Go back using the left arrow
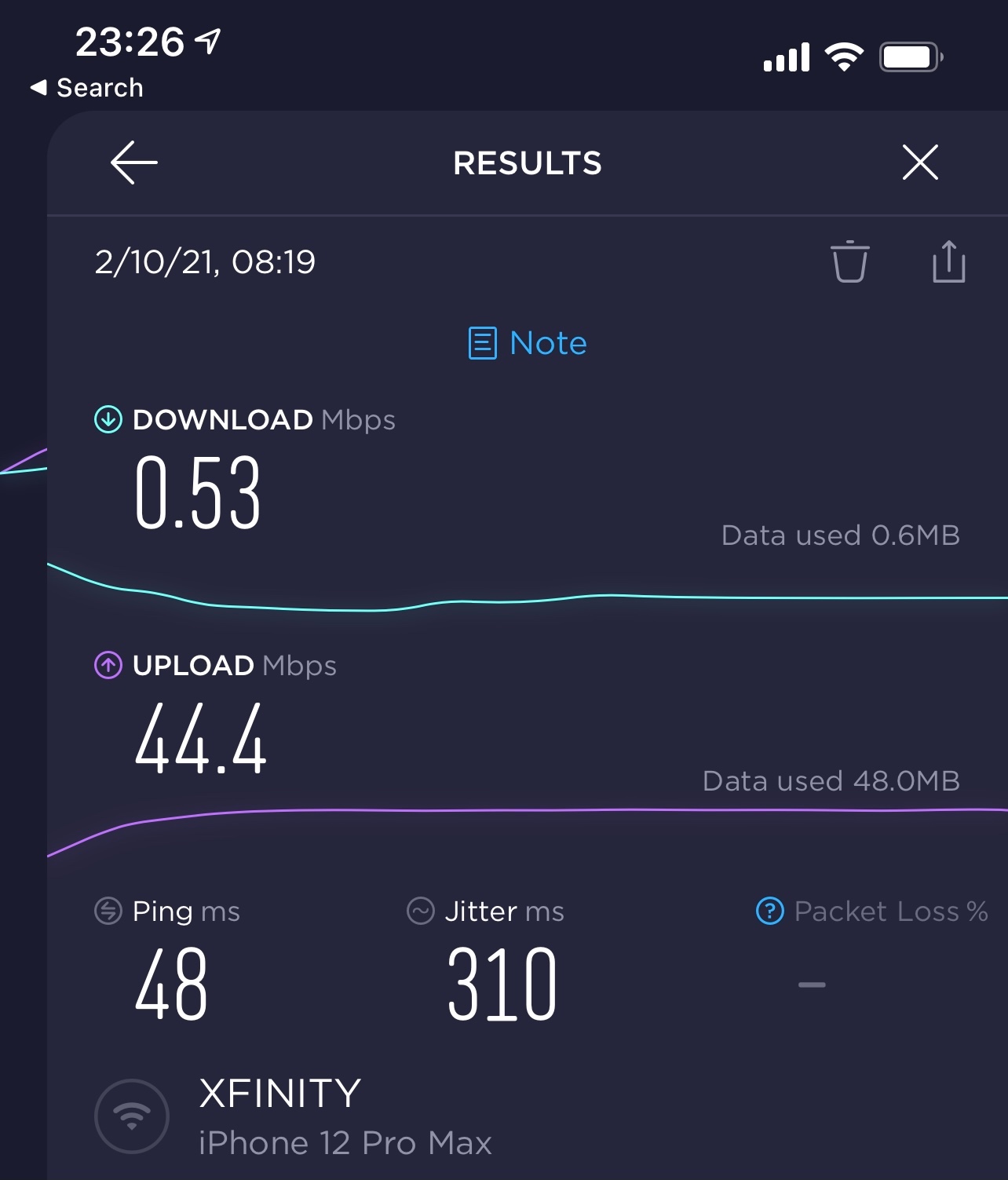Screen dimensions: 1008x1180 134,163
